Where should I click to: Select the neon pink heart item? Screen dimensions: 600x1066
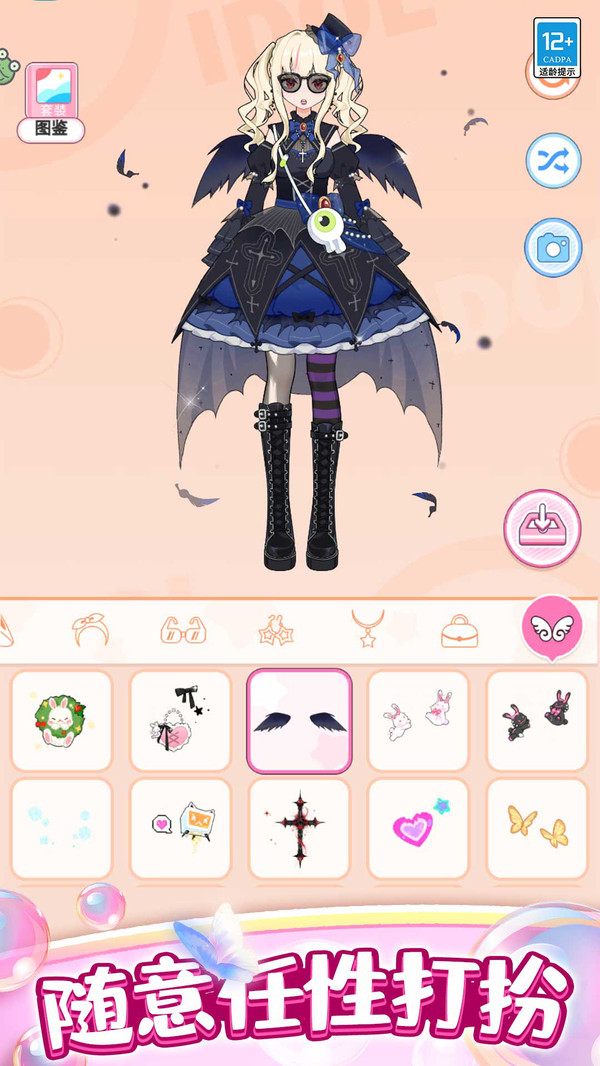(x=418, y=829)
